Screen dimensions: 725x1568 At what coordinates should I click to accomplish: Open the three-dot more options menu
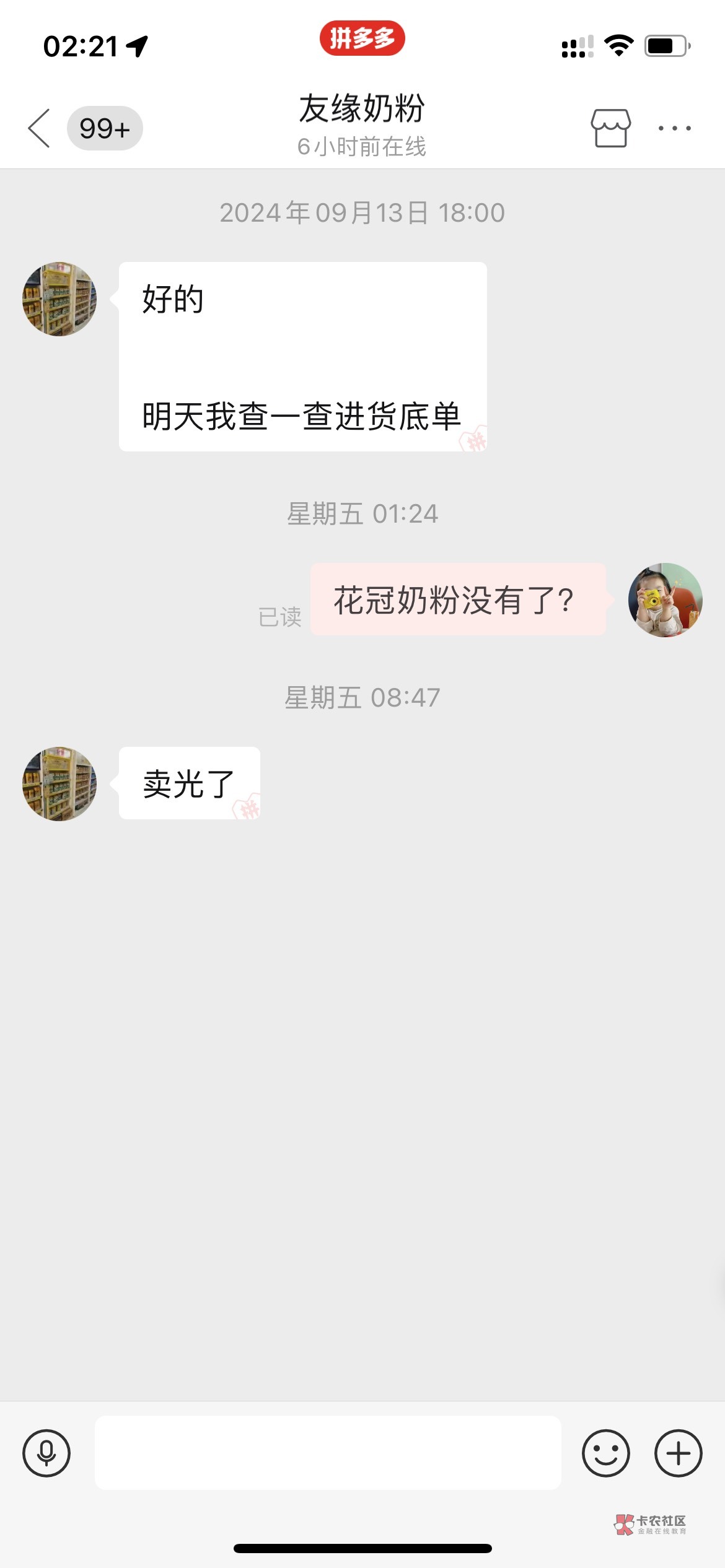coord(674,128)
